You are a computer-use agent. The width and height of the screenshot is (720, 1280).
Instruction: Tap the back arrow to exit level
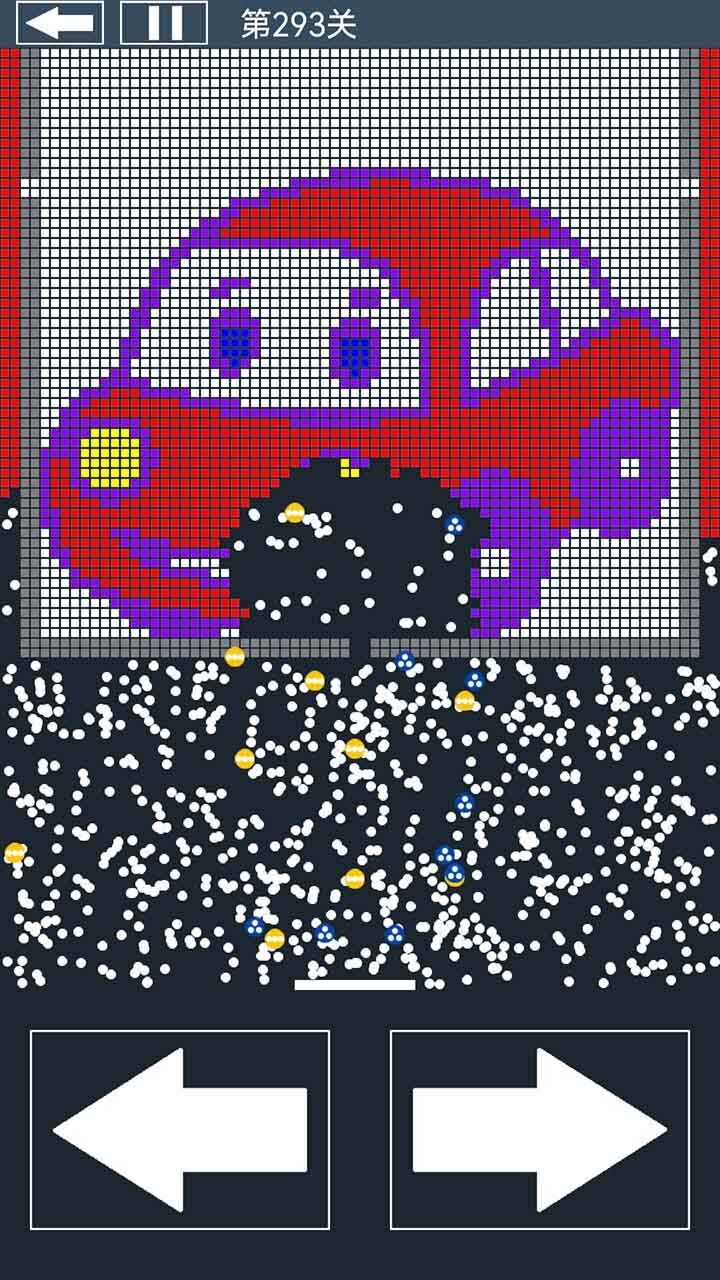[x=60, y=23]
